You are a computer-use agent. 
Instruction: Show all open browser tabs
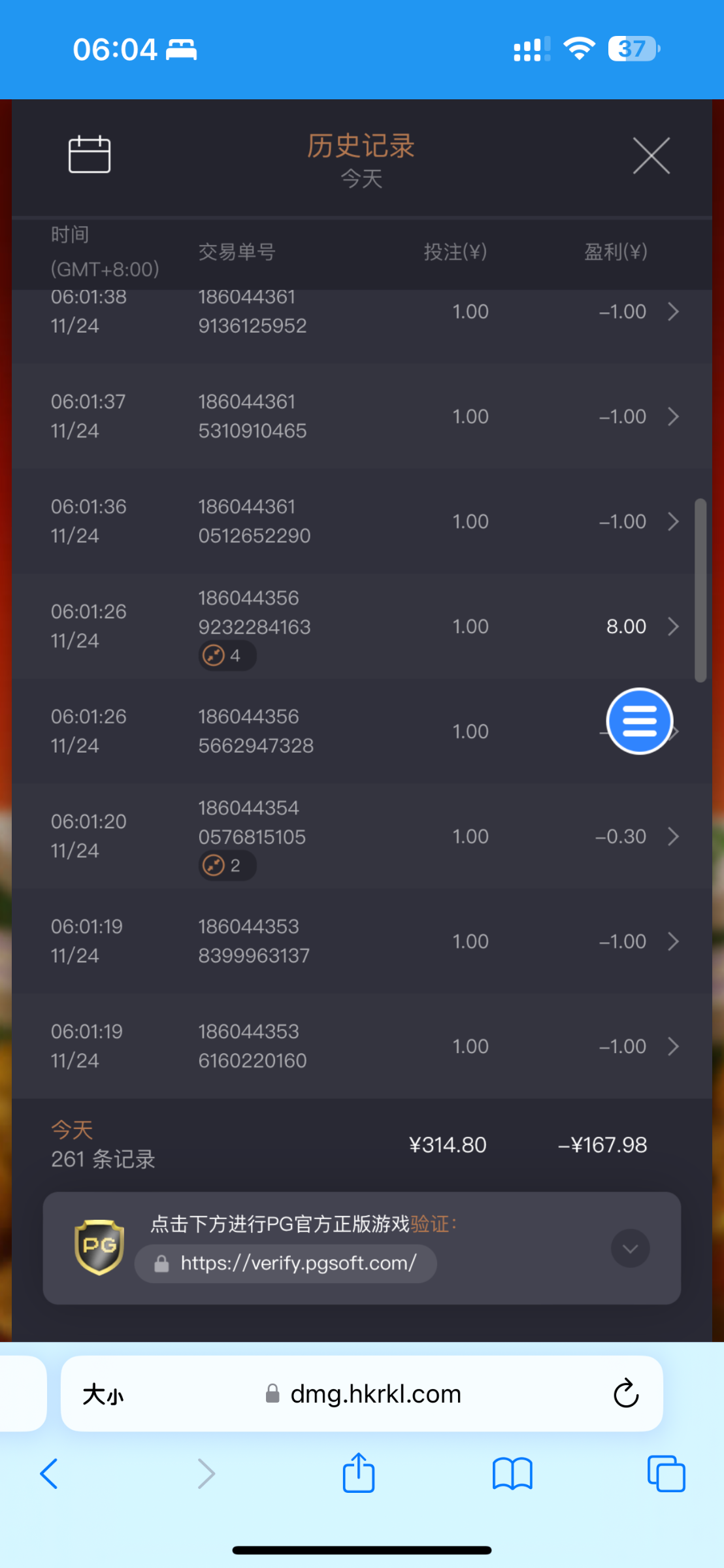coord(666,1474)
